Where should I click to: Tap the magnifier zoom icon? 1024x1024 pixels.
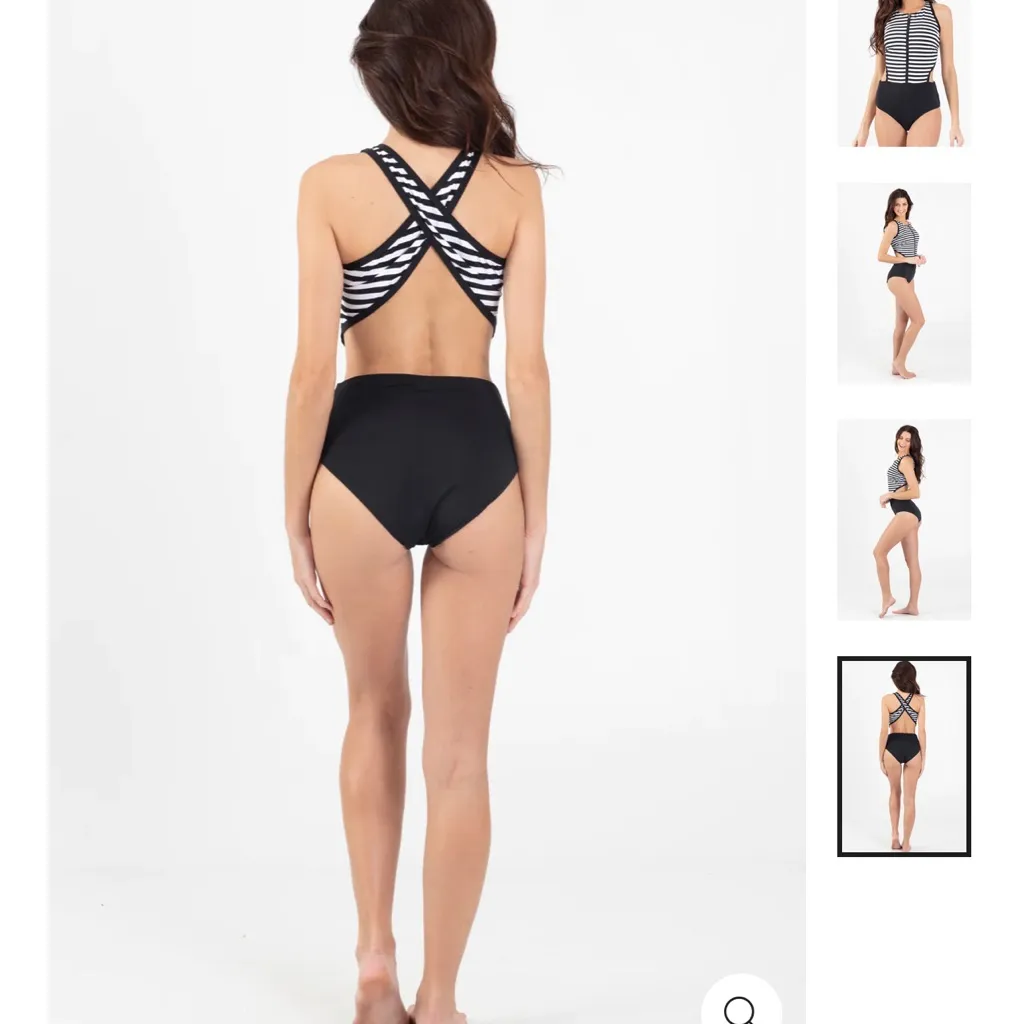click(740, 1007)
